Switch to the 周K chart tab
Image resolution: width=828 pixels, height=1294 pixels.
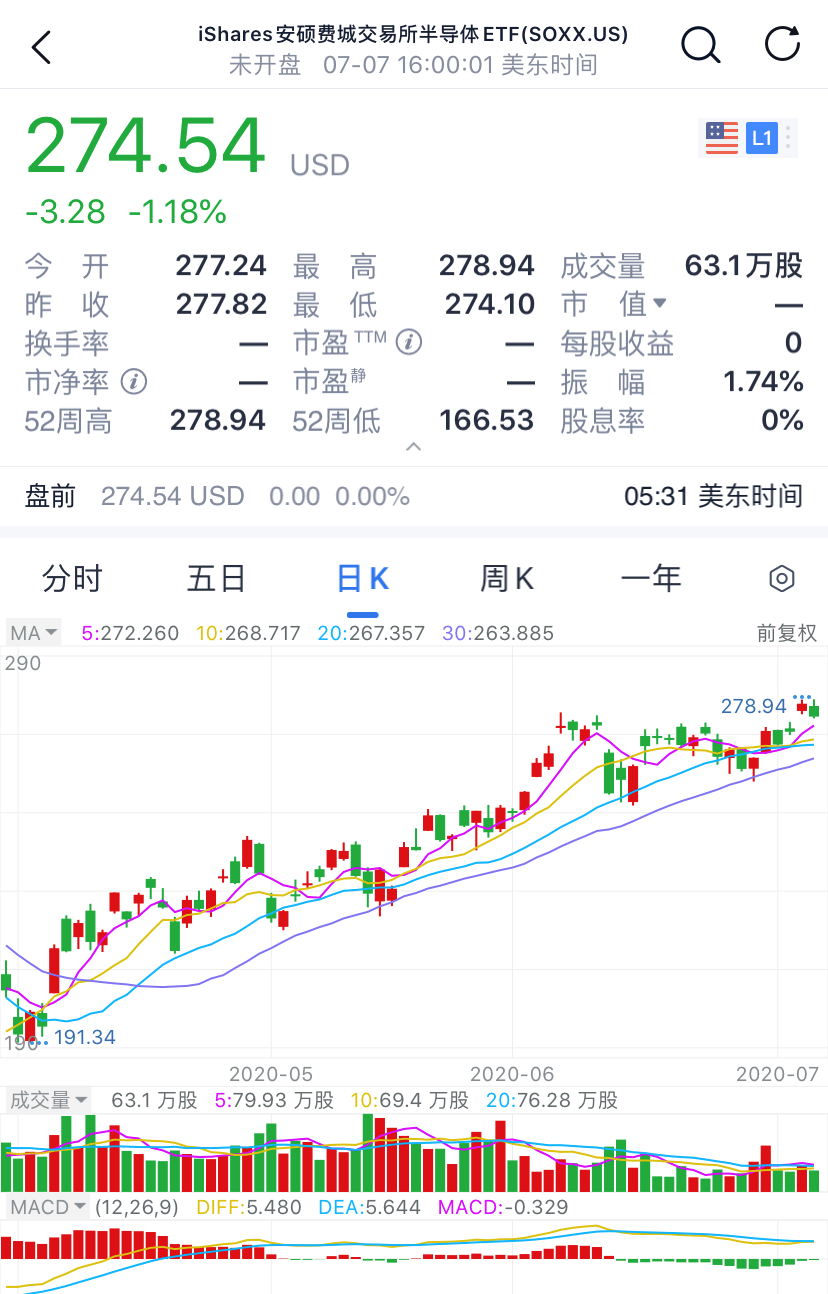[507, 578]
